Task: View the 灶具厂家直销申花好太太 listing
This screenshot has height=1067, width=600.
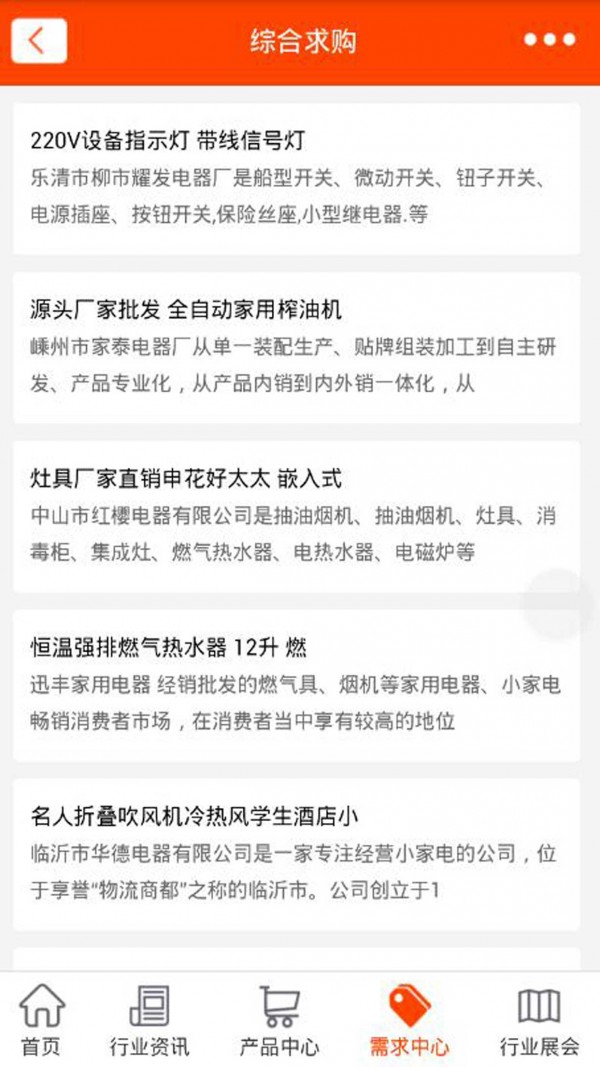Action: point(297,516)
